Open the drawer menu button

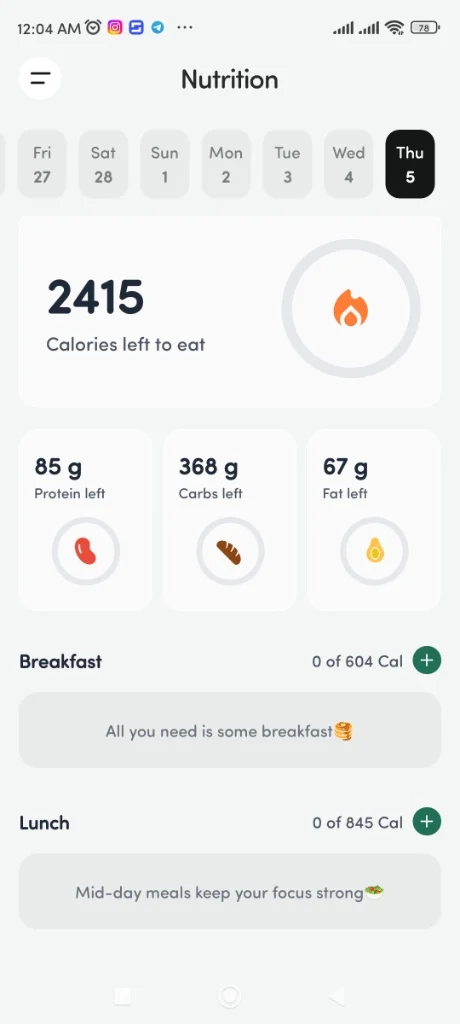coord(40,78)
